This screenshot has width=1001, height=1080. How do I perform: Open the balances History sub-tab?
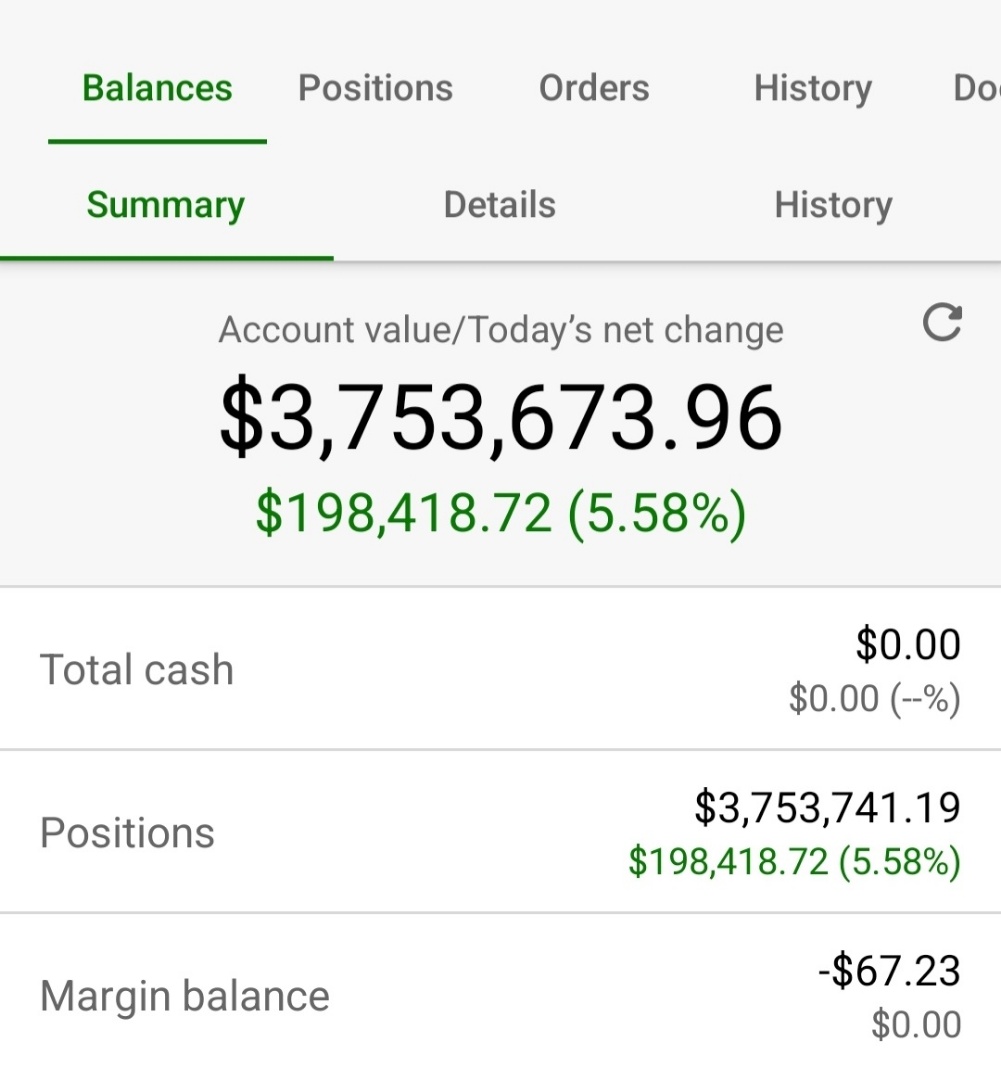(833, 205)
